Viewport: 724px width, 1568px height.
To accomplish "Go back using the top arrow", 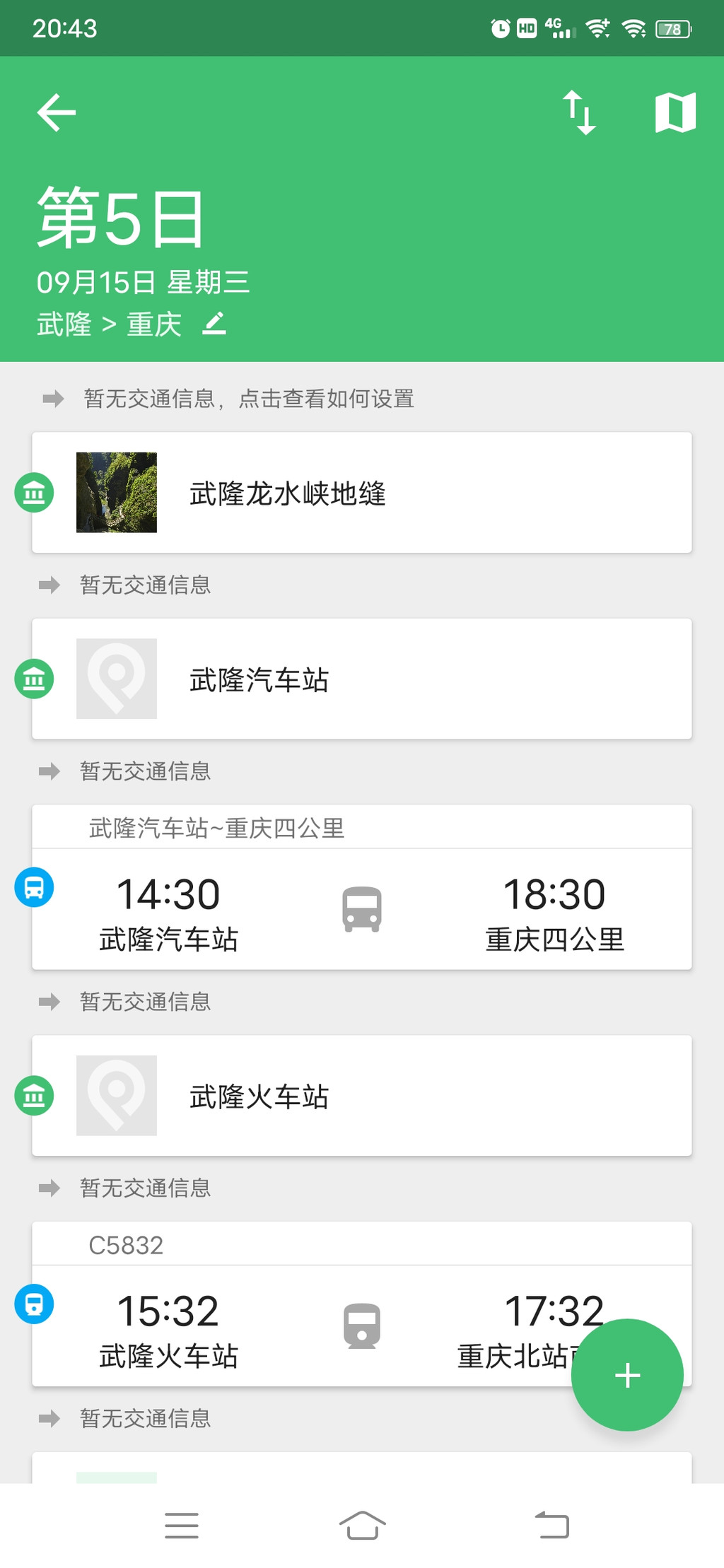I will coord(57,112).
